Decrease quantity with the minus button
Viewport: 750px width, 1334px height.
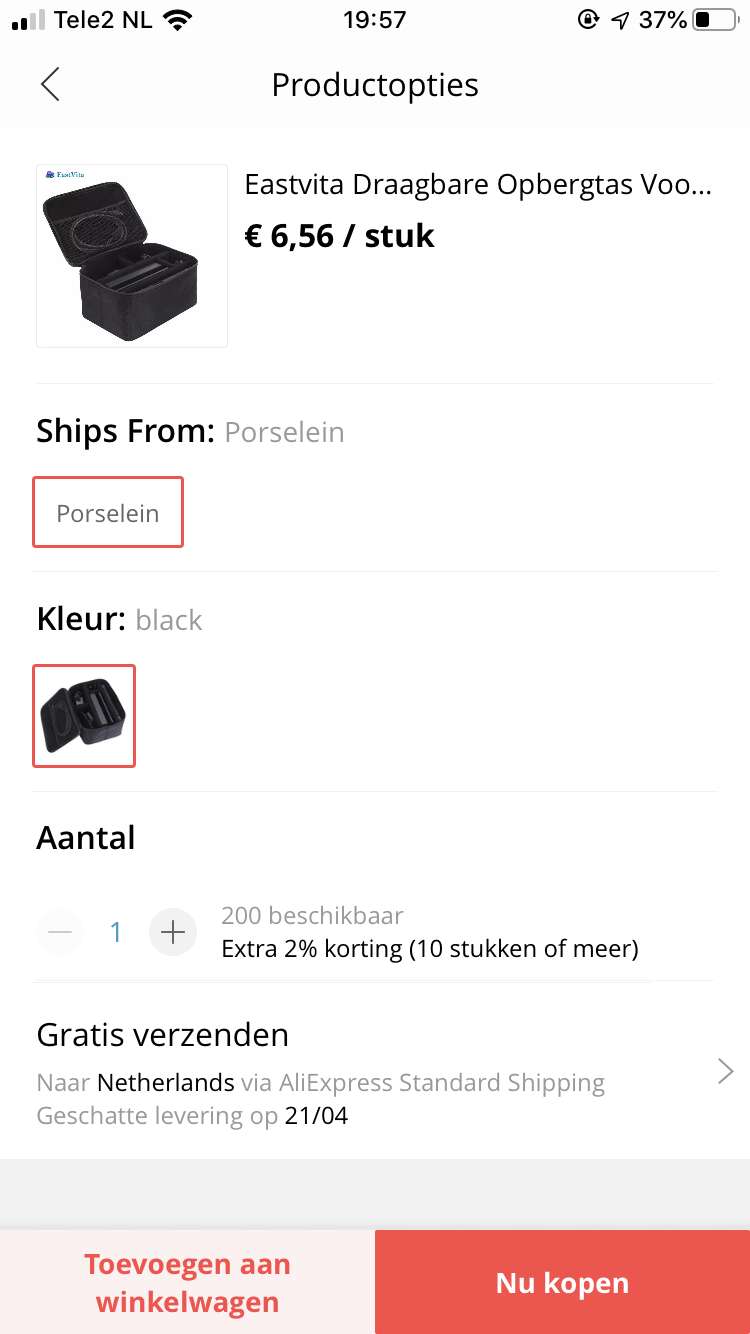60,933
